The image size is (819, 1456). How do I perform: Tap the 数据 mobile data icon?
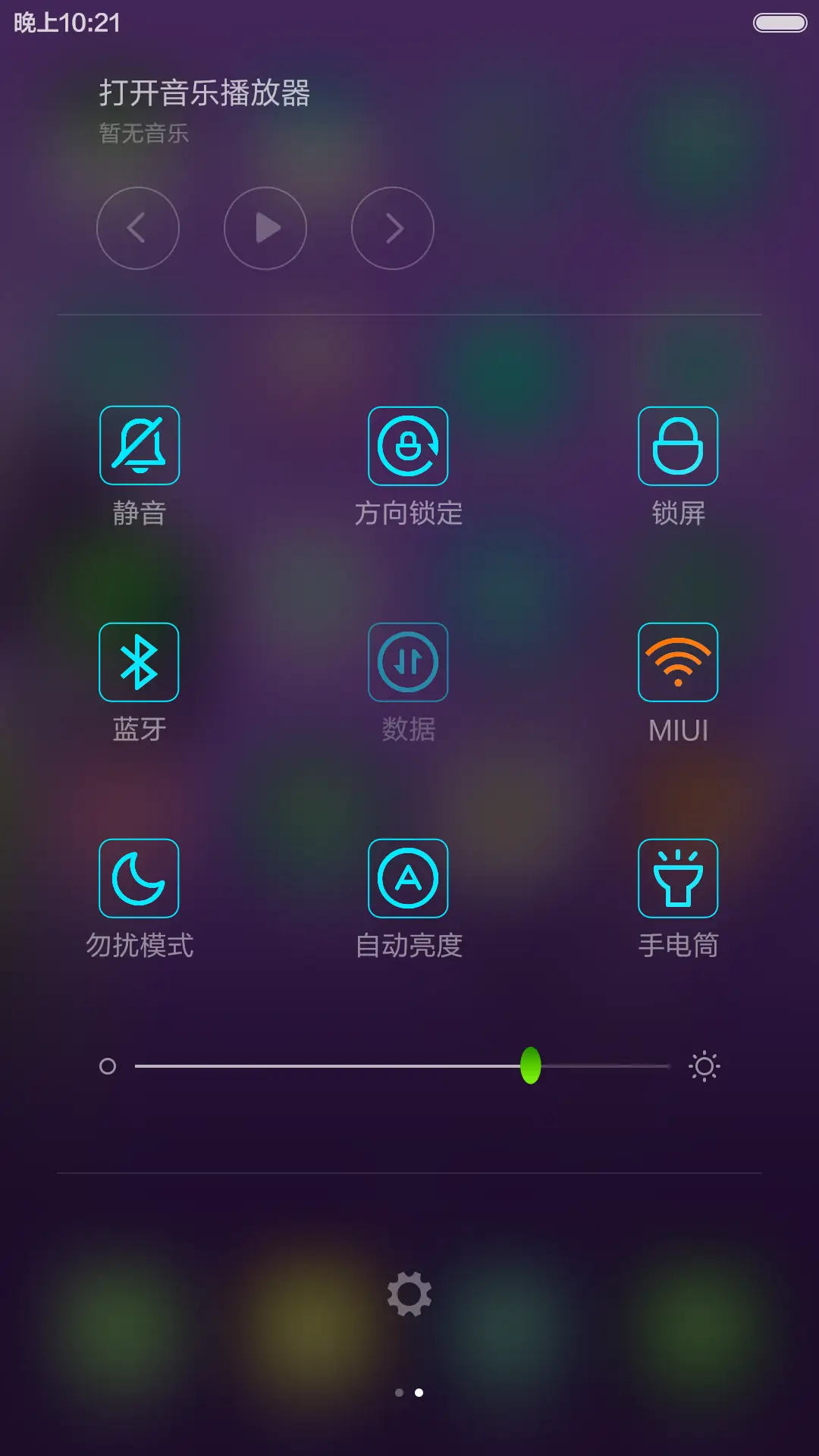(x=408, y=661)
